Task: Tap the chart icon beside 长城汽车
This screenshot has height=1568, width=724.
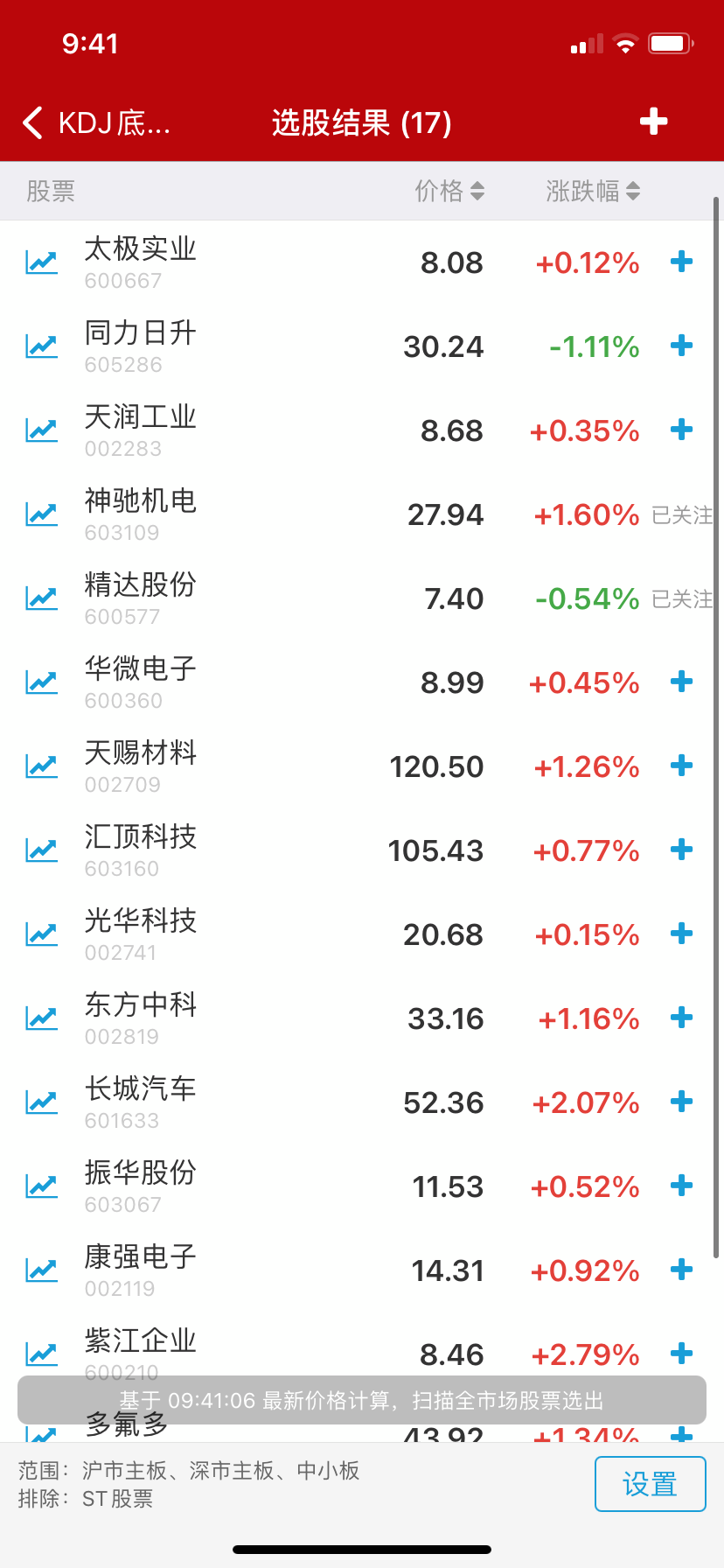Action: tap(40, 1101)
